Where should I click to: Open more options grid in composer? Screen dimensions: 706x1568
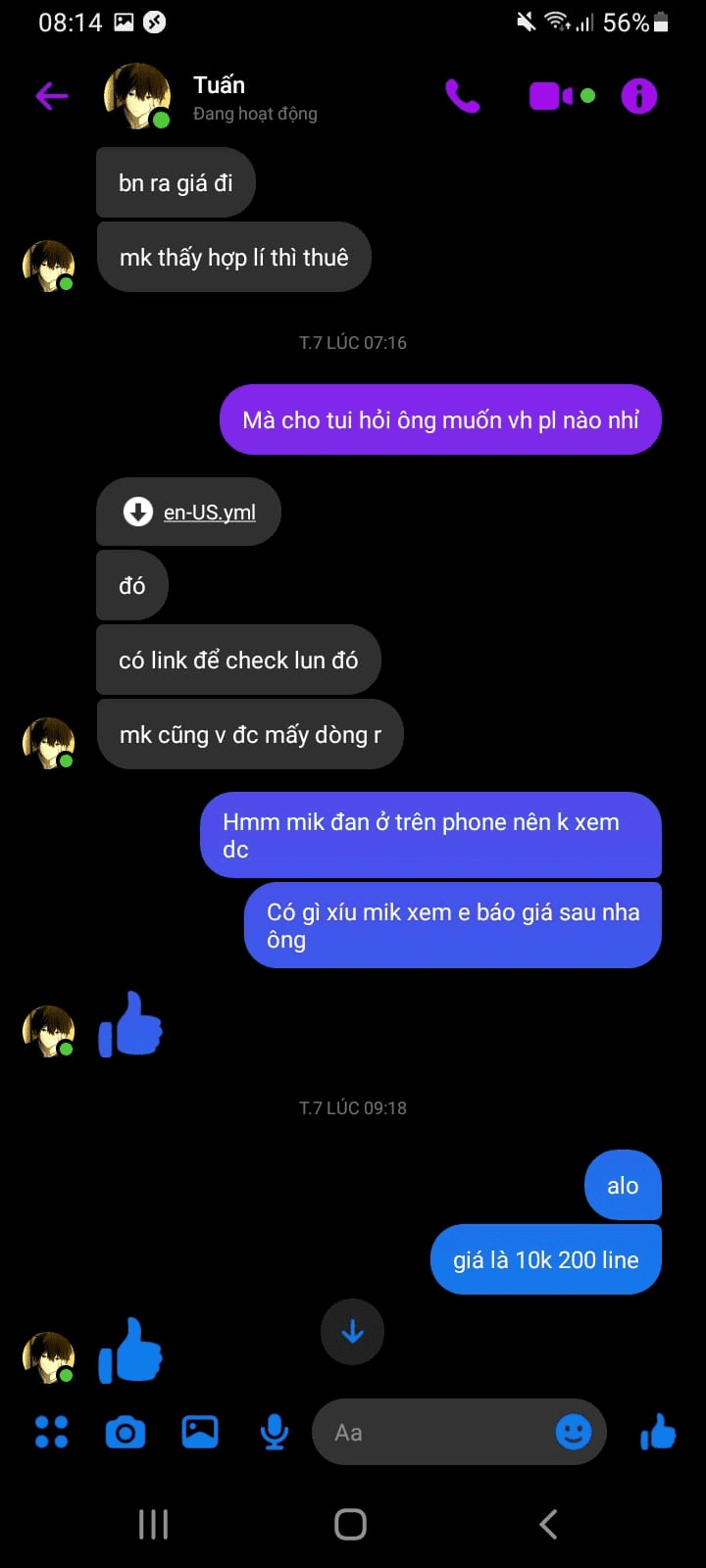(51, 1432)
